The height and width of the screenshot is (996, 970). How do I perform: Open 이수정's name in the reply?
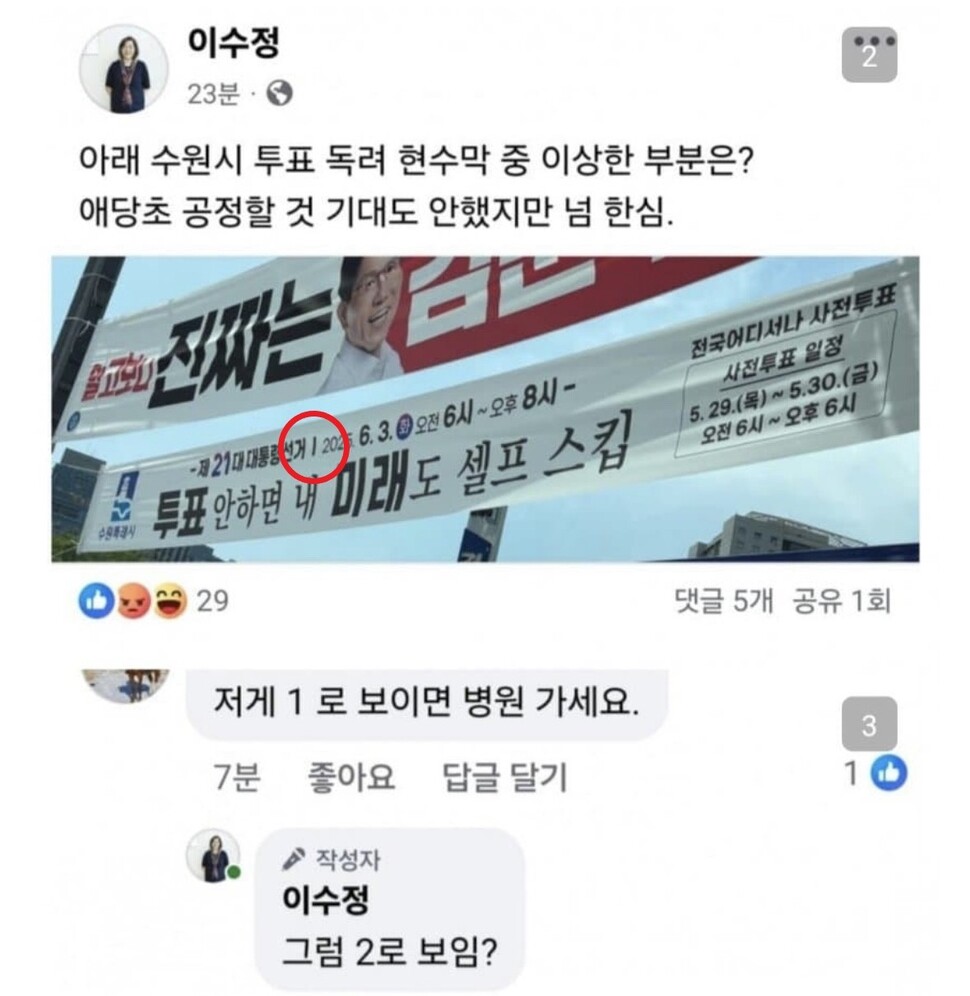(x=326, y=901)
